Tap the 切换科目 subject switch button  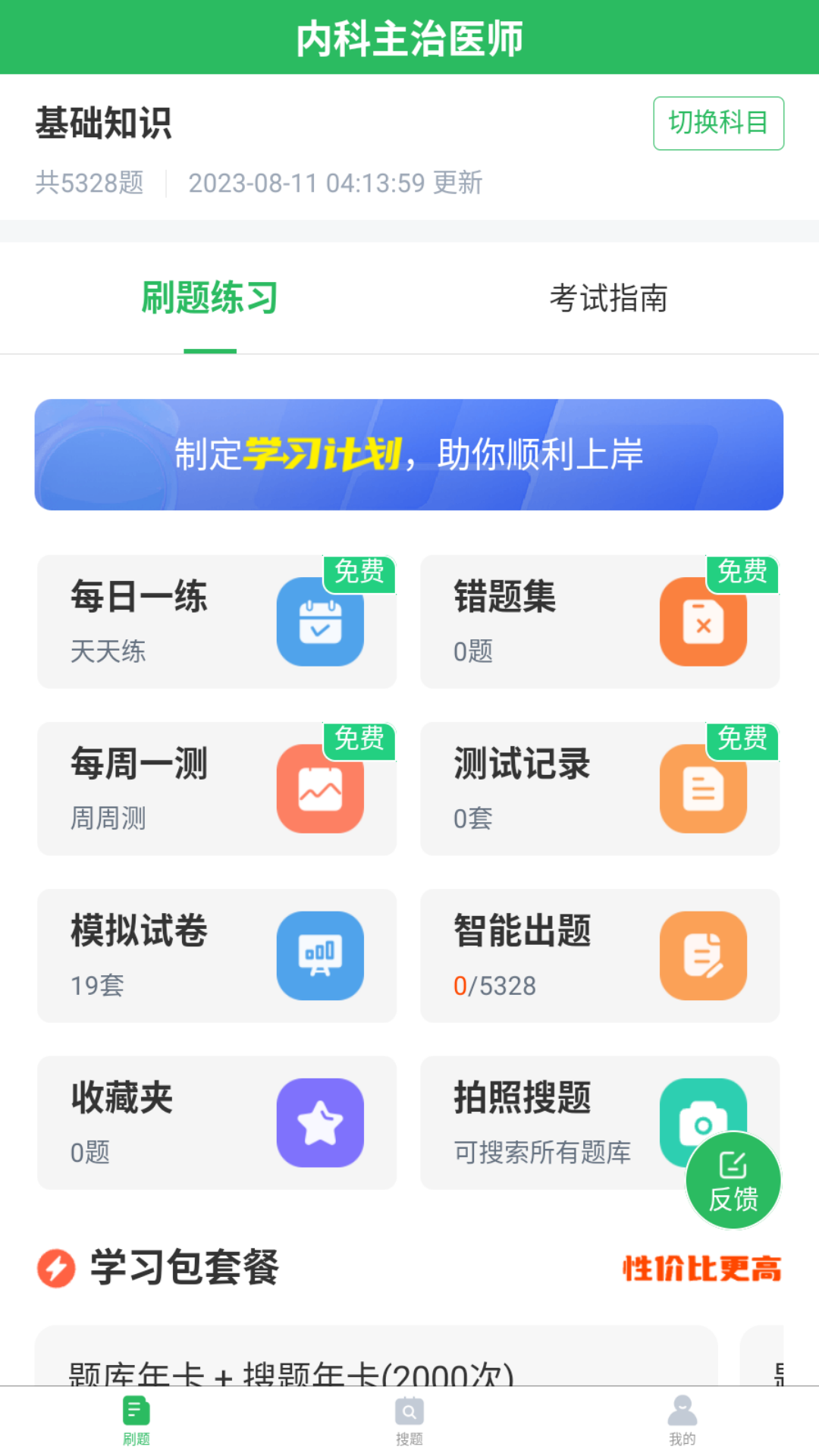pos(717,124)
